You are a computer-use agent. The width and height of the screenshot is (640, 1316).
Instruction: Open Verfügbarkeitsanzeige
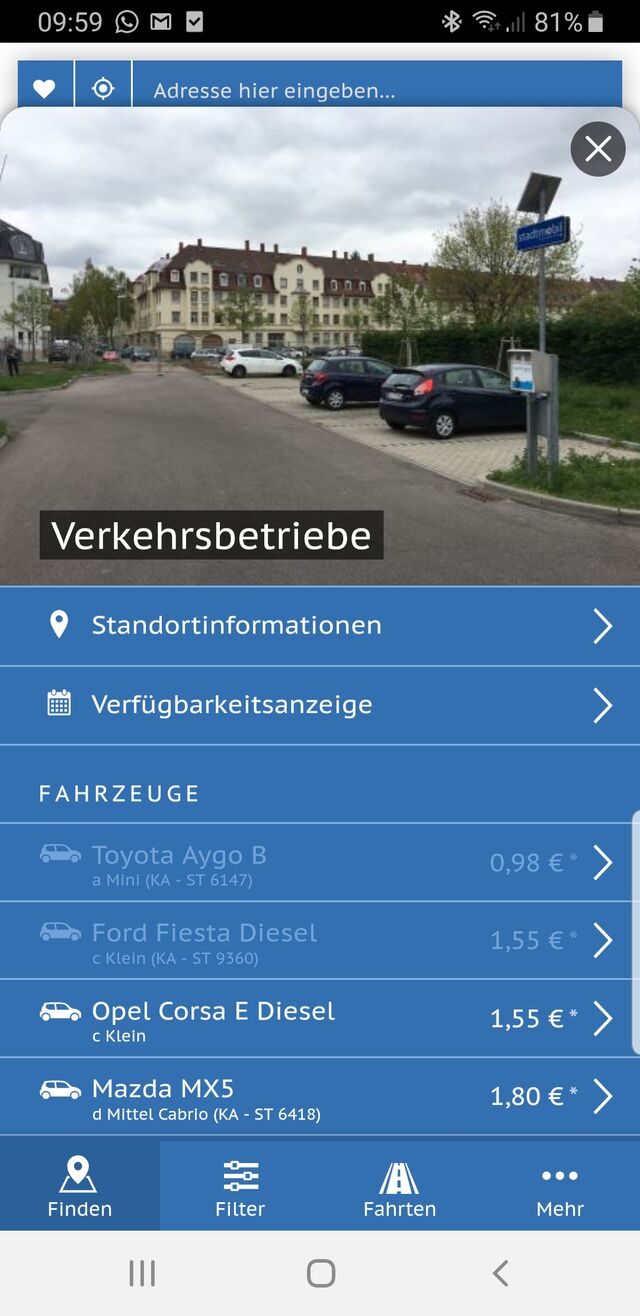320,705
